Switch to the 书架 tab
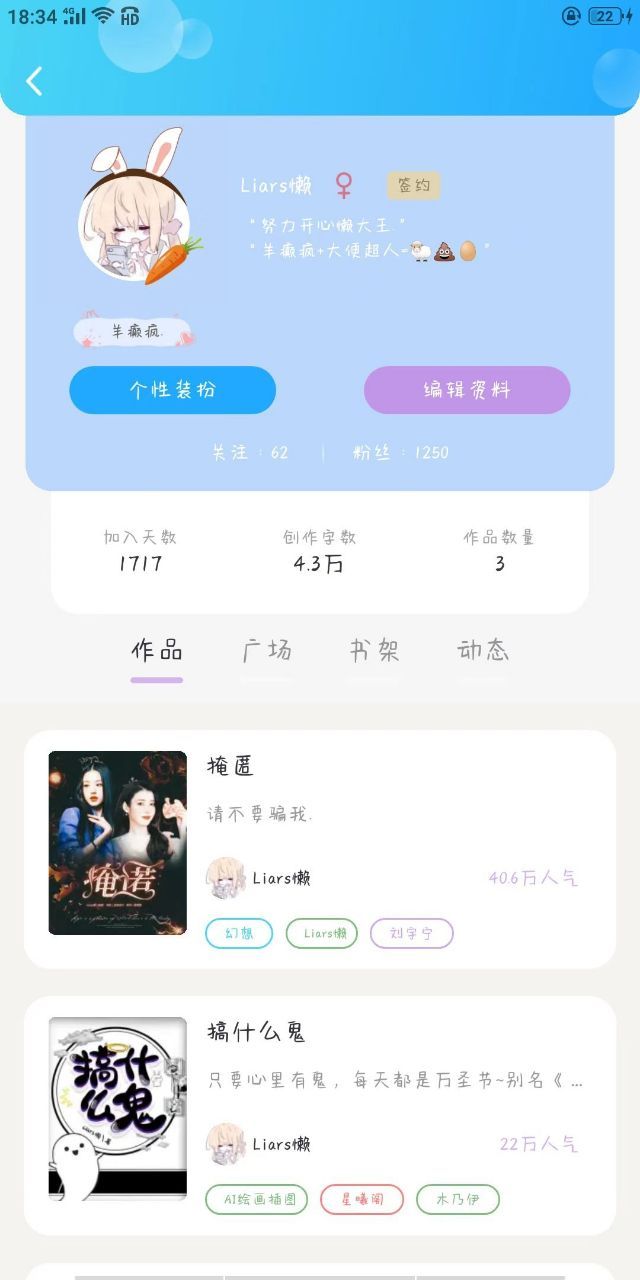Image resolution: width=640 pixels, height=1280 pixels. tap(375, 651)
